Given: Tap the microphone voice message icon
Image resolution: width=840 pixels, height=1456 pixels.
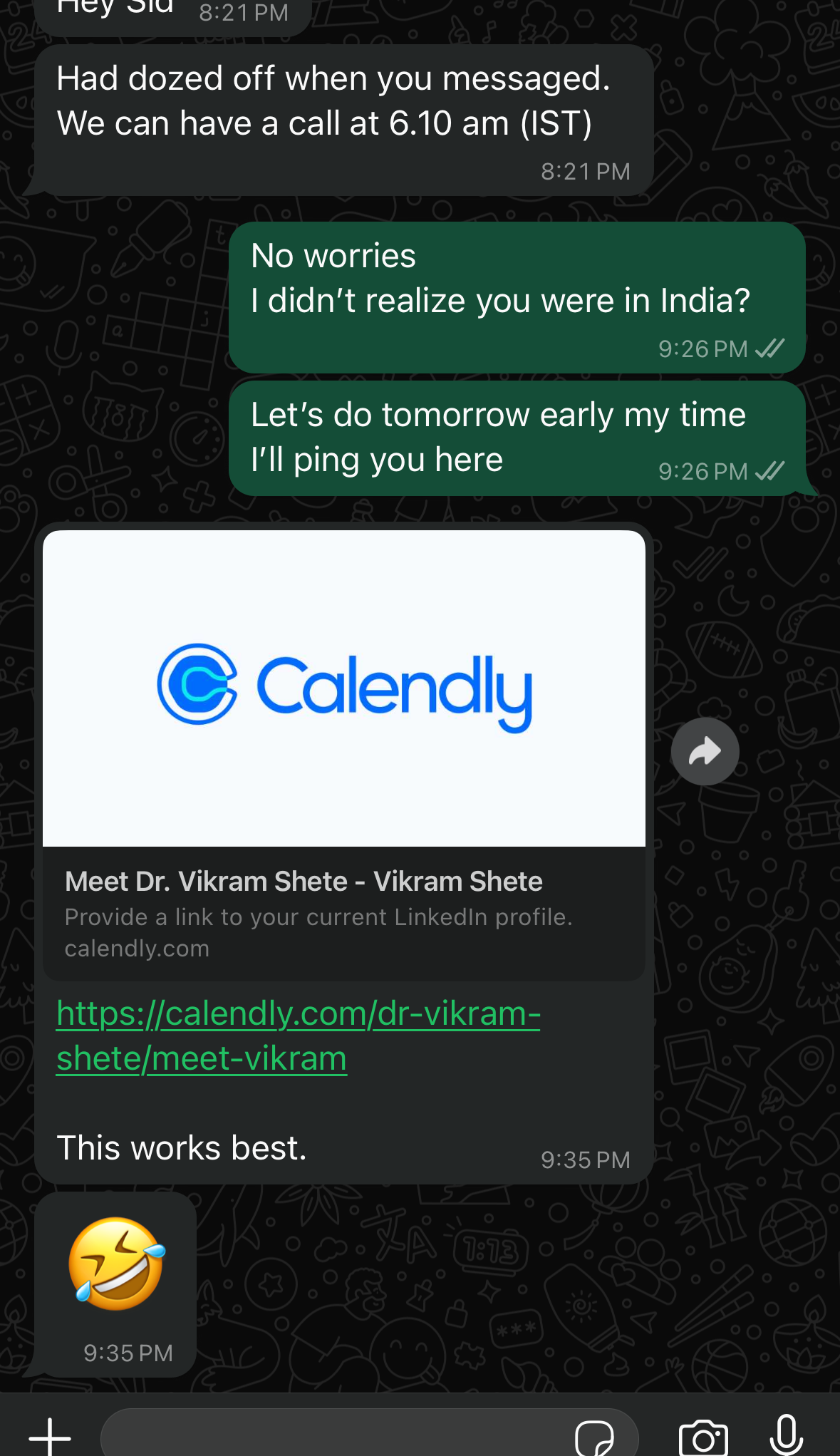Looking at the screenshot, I should coord(787,1434).
